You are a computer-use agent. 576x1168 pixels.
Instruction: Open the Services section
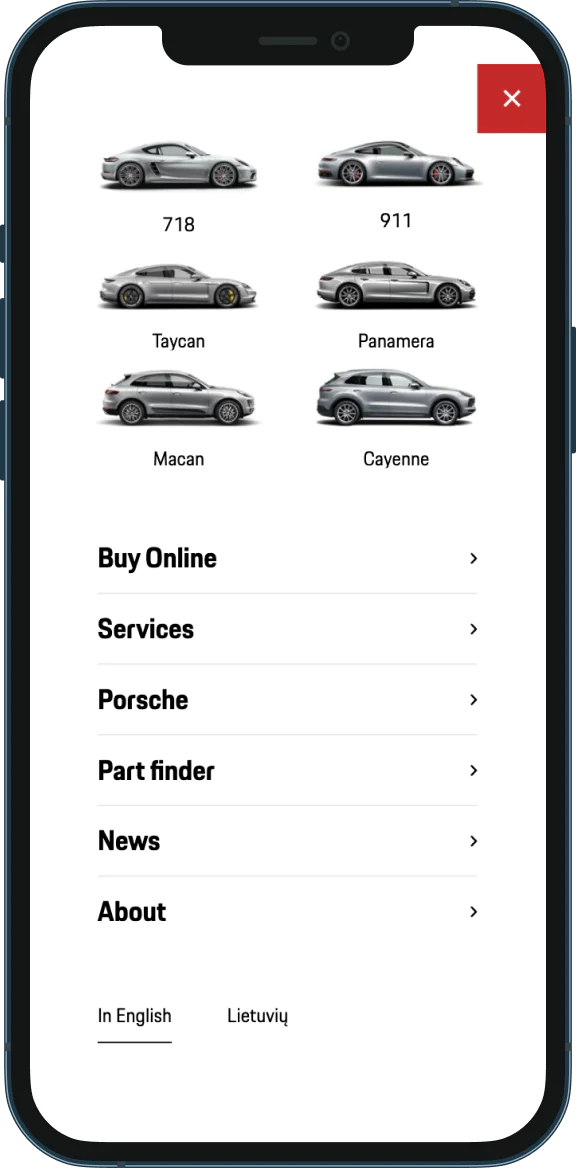click(288, 629)
